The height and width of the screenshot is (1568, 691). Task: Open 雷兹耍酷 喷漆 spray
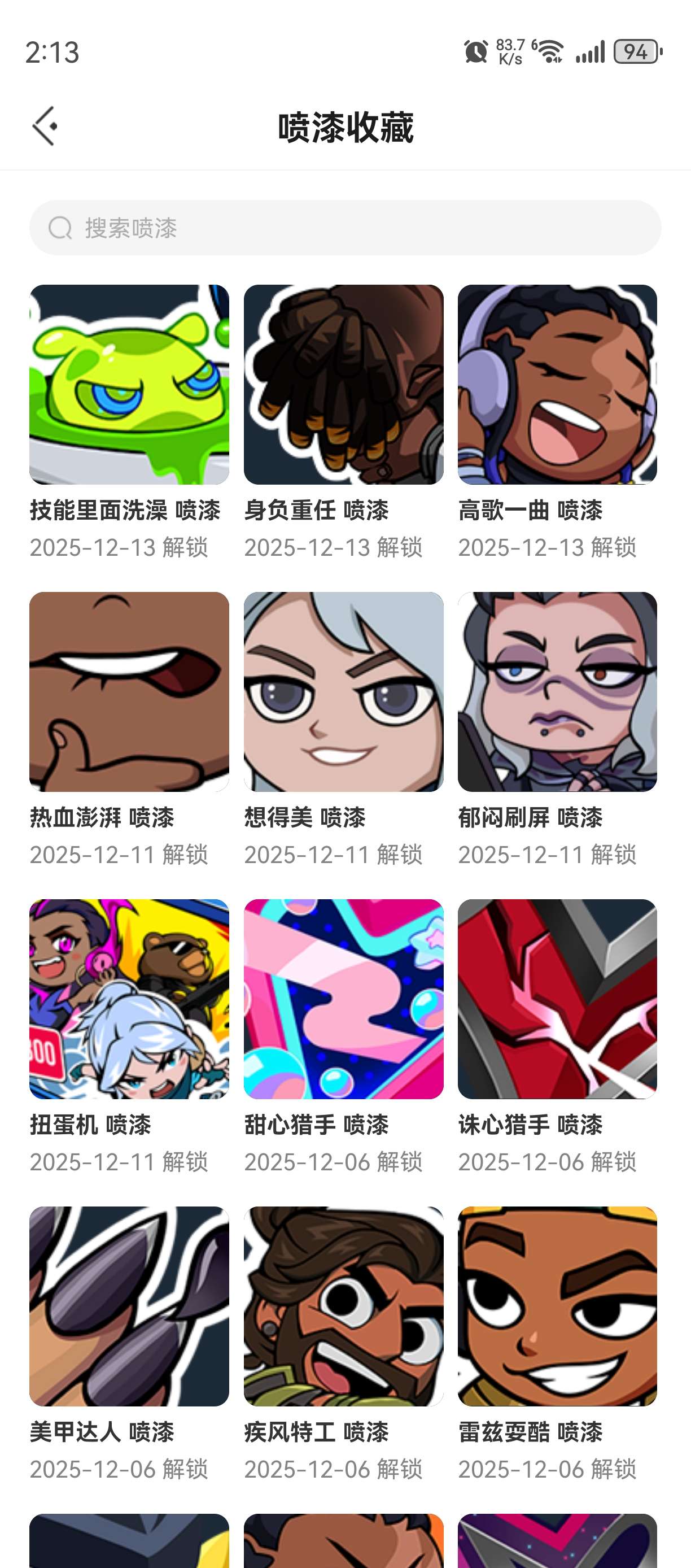coord(557,1306)
